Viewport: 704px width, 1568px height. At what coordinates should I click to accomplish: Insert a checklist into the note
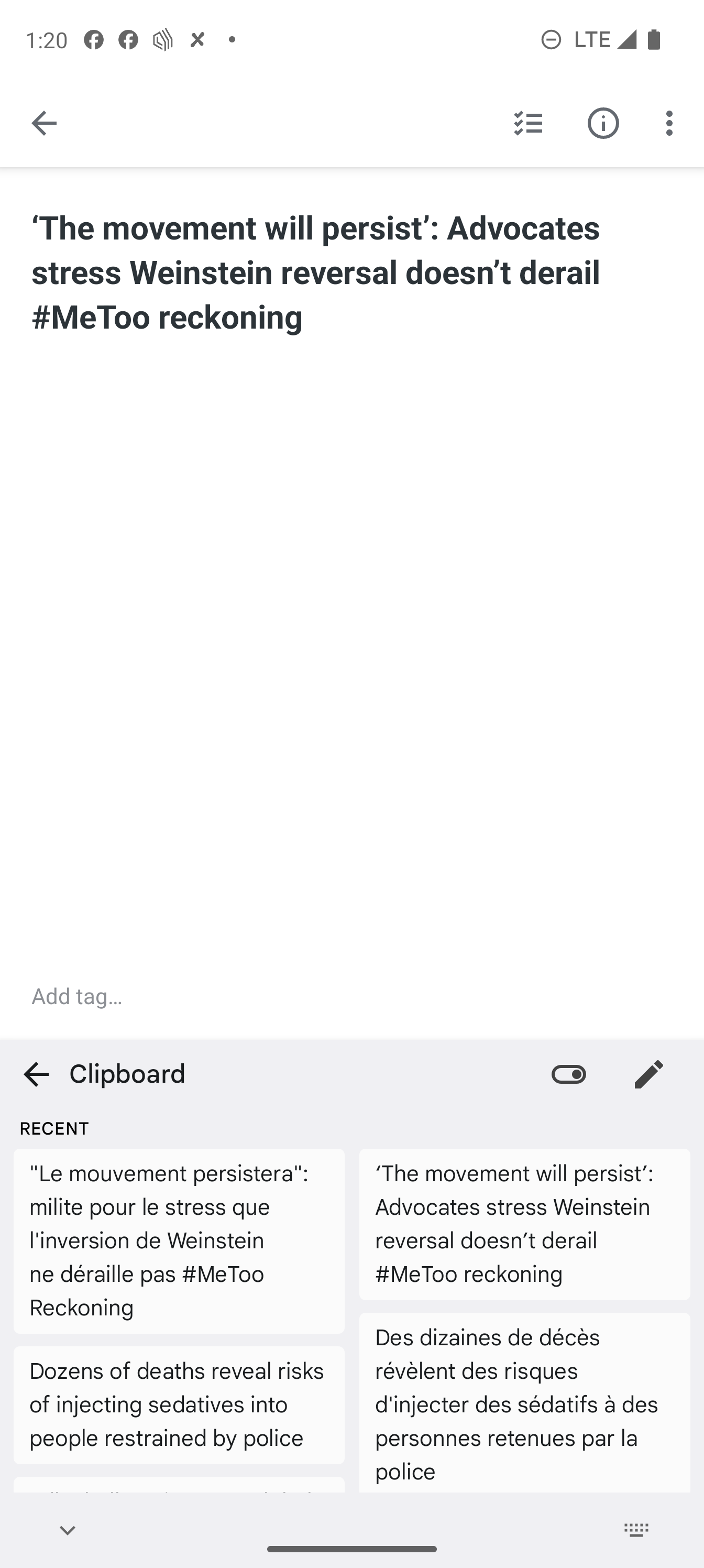(x=528, y=124)
